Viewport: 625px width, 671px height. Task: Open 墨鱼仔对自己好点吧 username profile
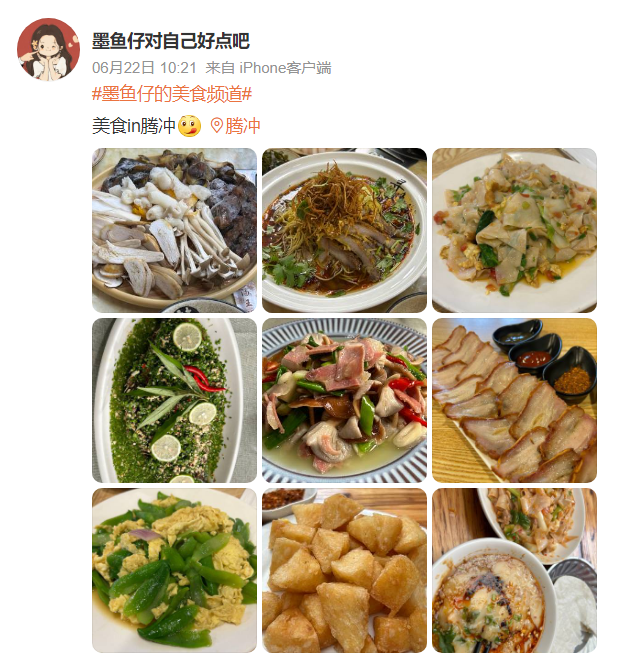pos(171,41)
